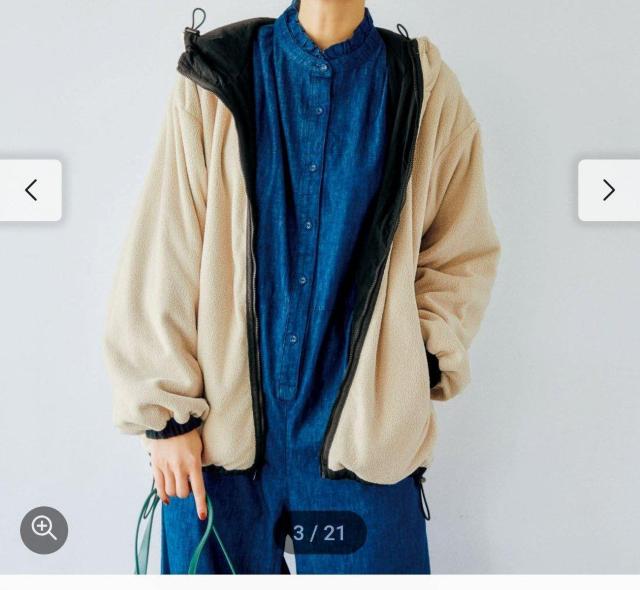640x590 pixels.
Task: Show the next product photo
Action: (608, 190)
